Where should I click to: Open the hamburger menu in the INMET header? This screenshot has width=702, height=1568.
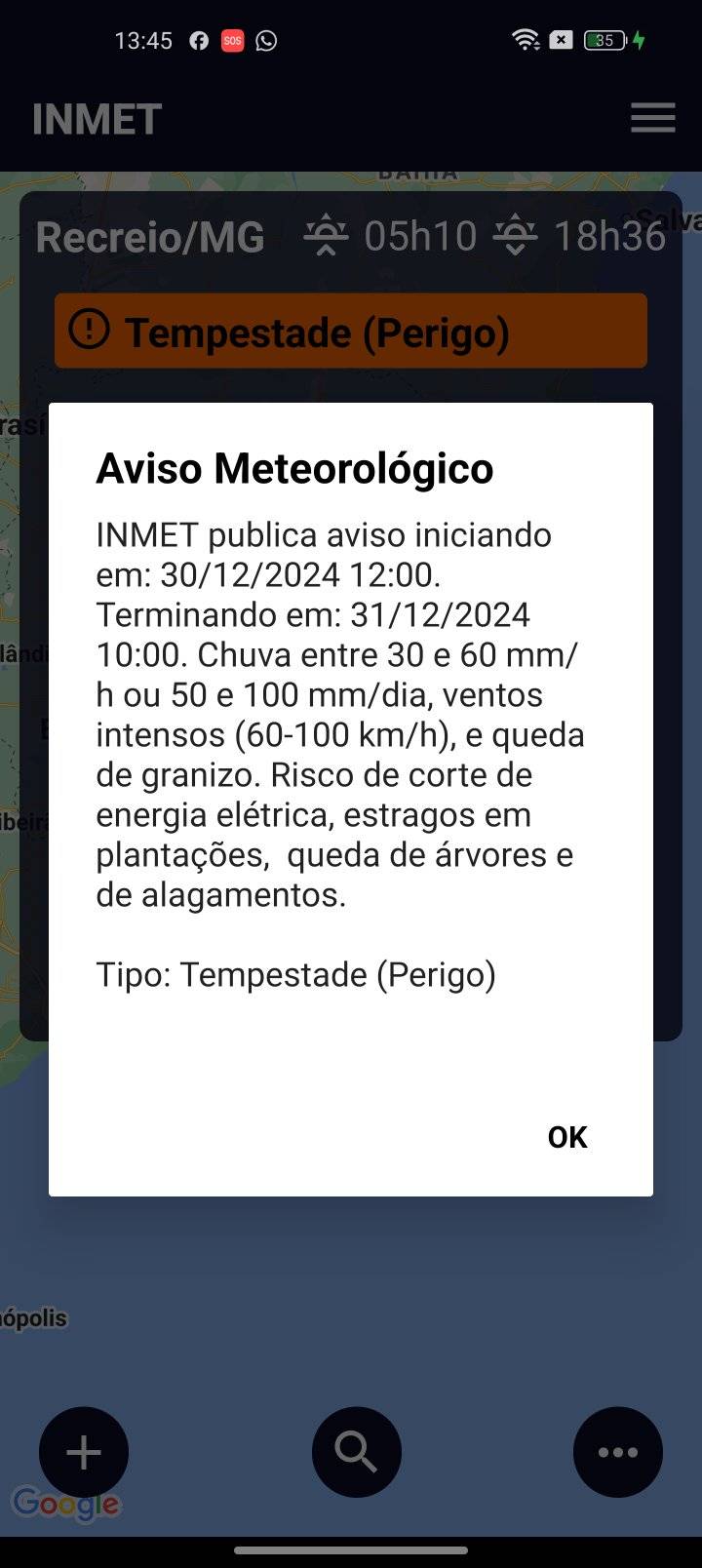(653, 118)
